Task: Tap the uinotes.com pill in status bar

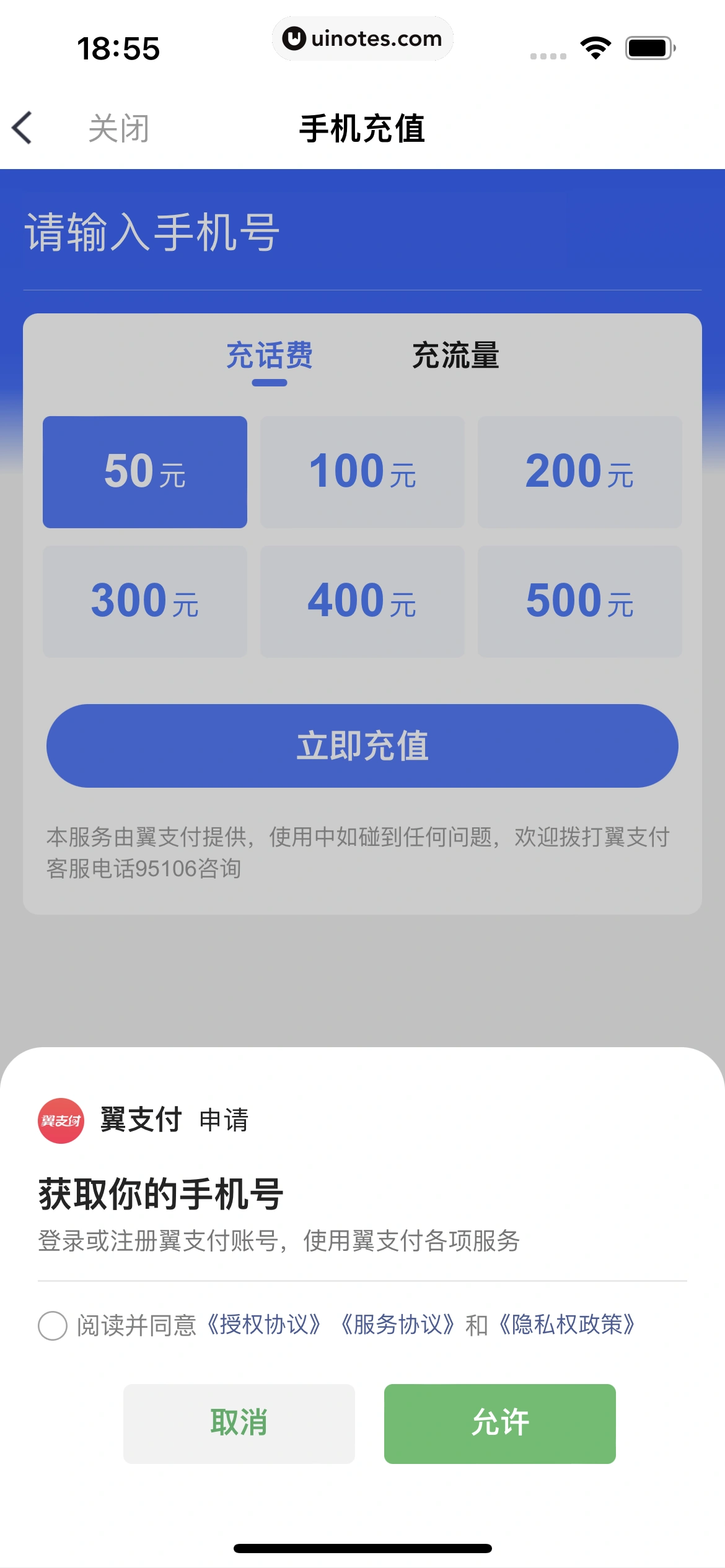Action: click(362, 38)
